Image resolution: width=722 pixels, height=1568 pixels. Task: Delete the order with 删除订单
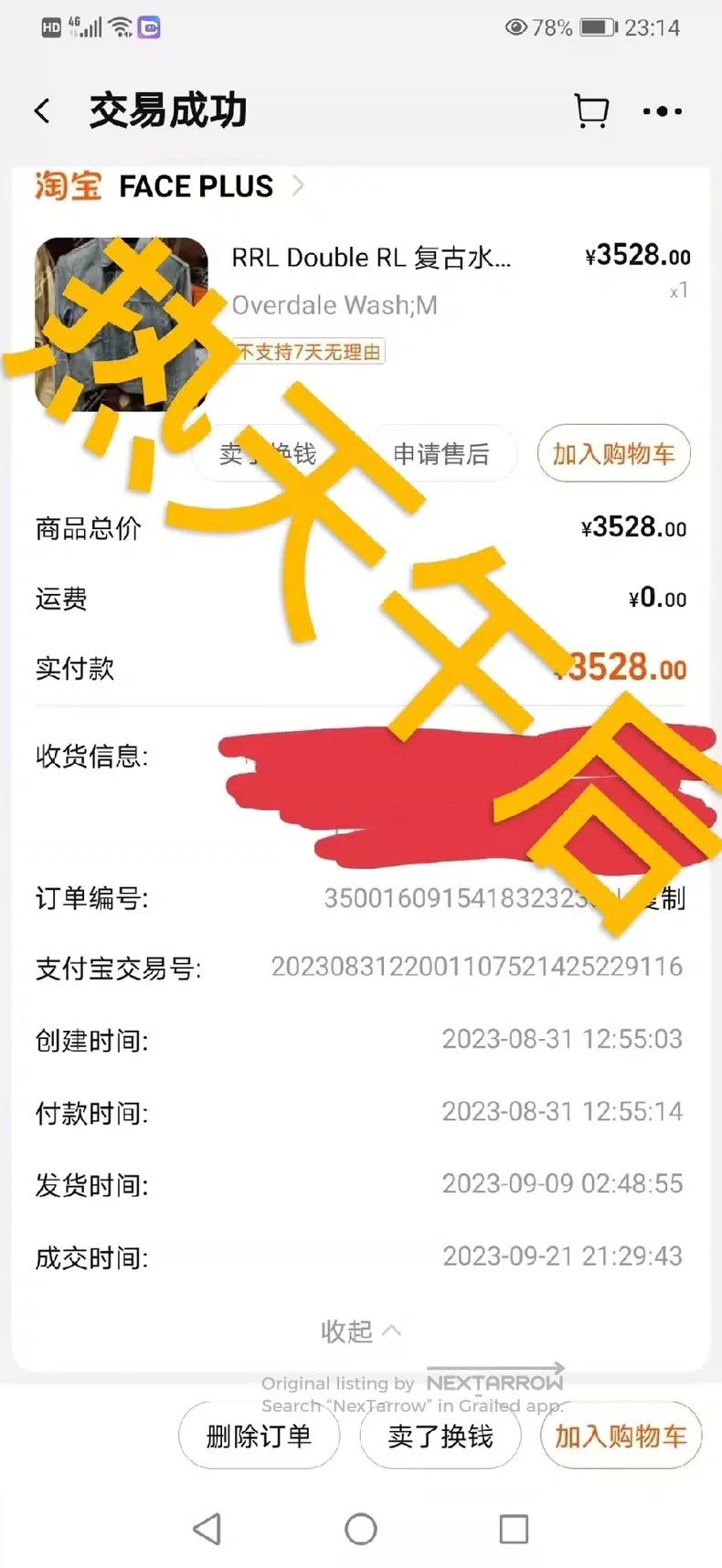(259, 1436)
